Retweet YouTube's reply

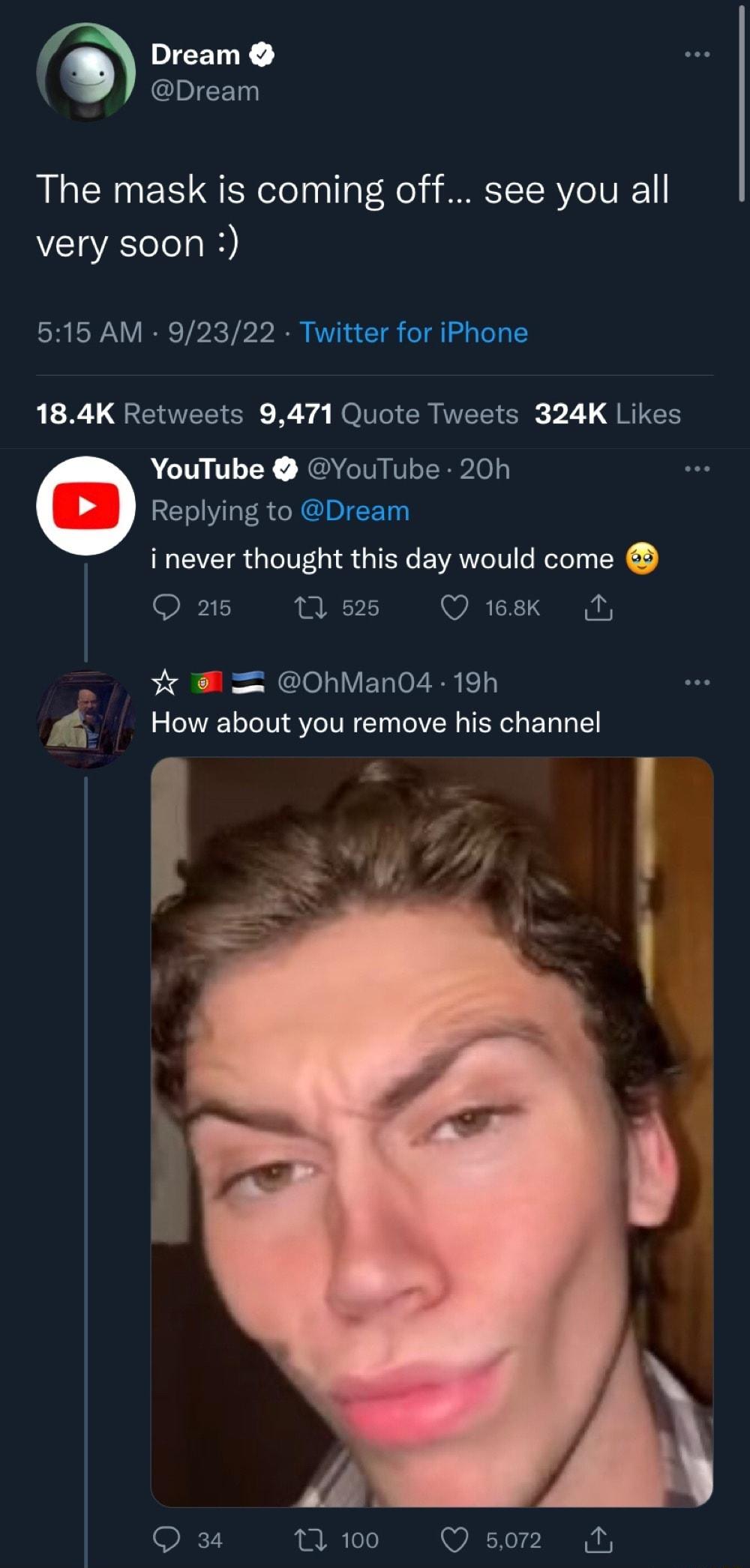(x=310, y=607)
